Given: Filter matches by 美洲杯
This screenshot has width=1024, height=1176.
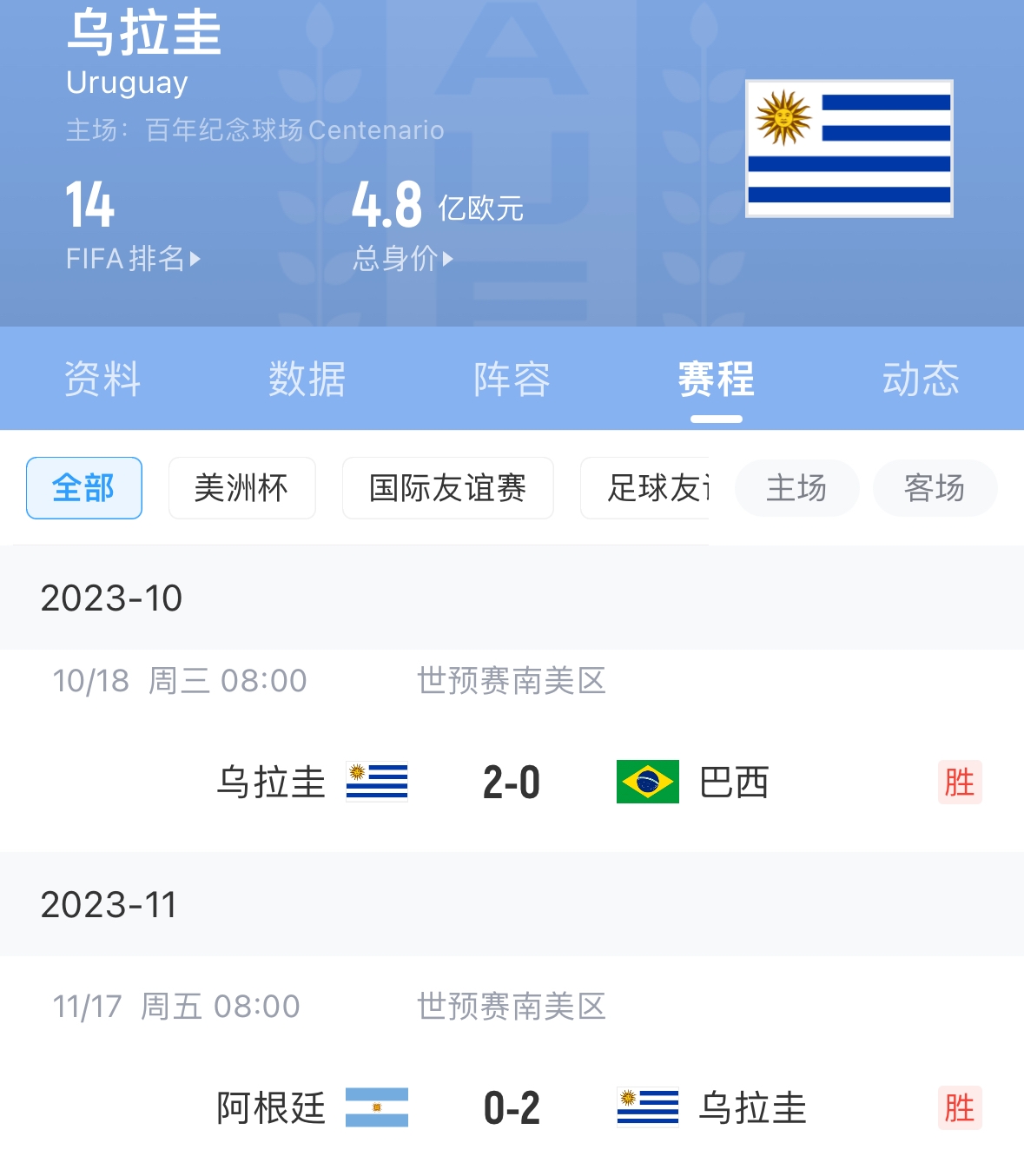Looking at the screenshot, I should tap(241, 488).
